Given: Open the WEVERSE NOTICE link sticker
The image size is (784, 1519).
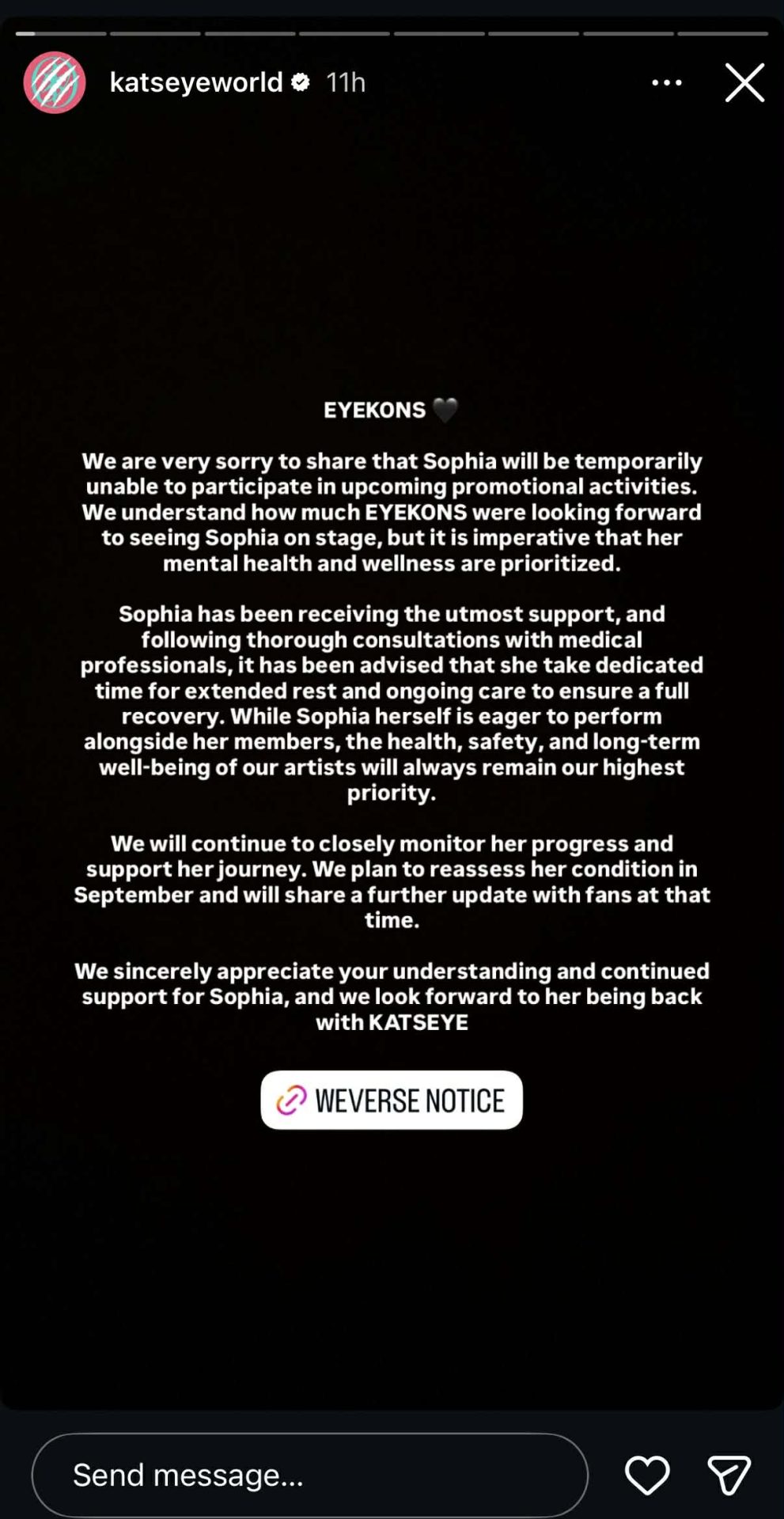Looking at the screenshot, I should point(392,1100).
